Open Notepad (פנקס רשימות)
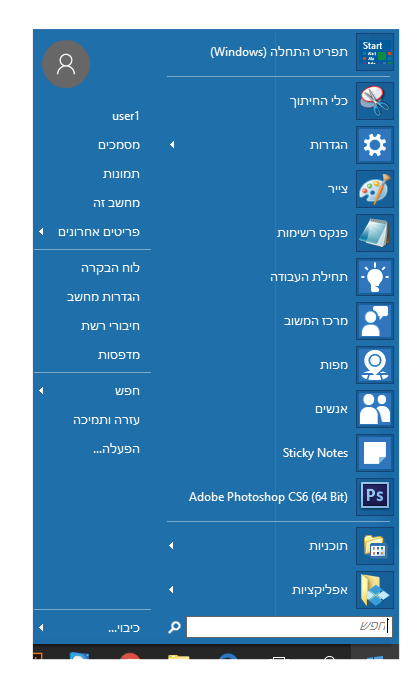The image size is (406, 684). pyautogui.click(x=280, y=233)
